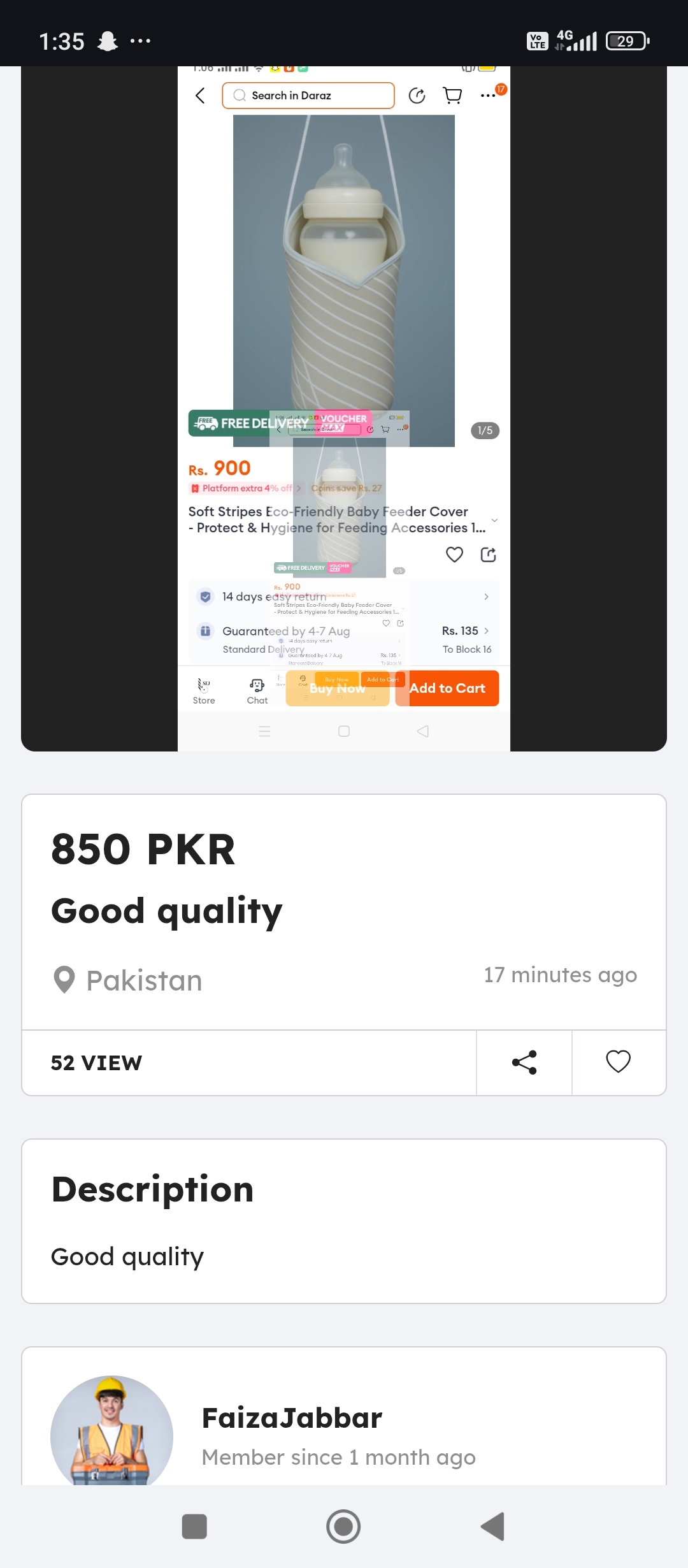The width and height of the screenshot is (688, 1568).
Task: Go to the home screen
Action: (x=343, y=1527)
